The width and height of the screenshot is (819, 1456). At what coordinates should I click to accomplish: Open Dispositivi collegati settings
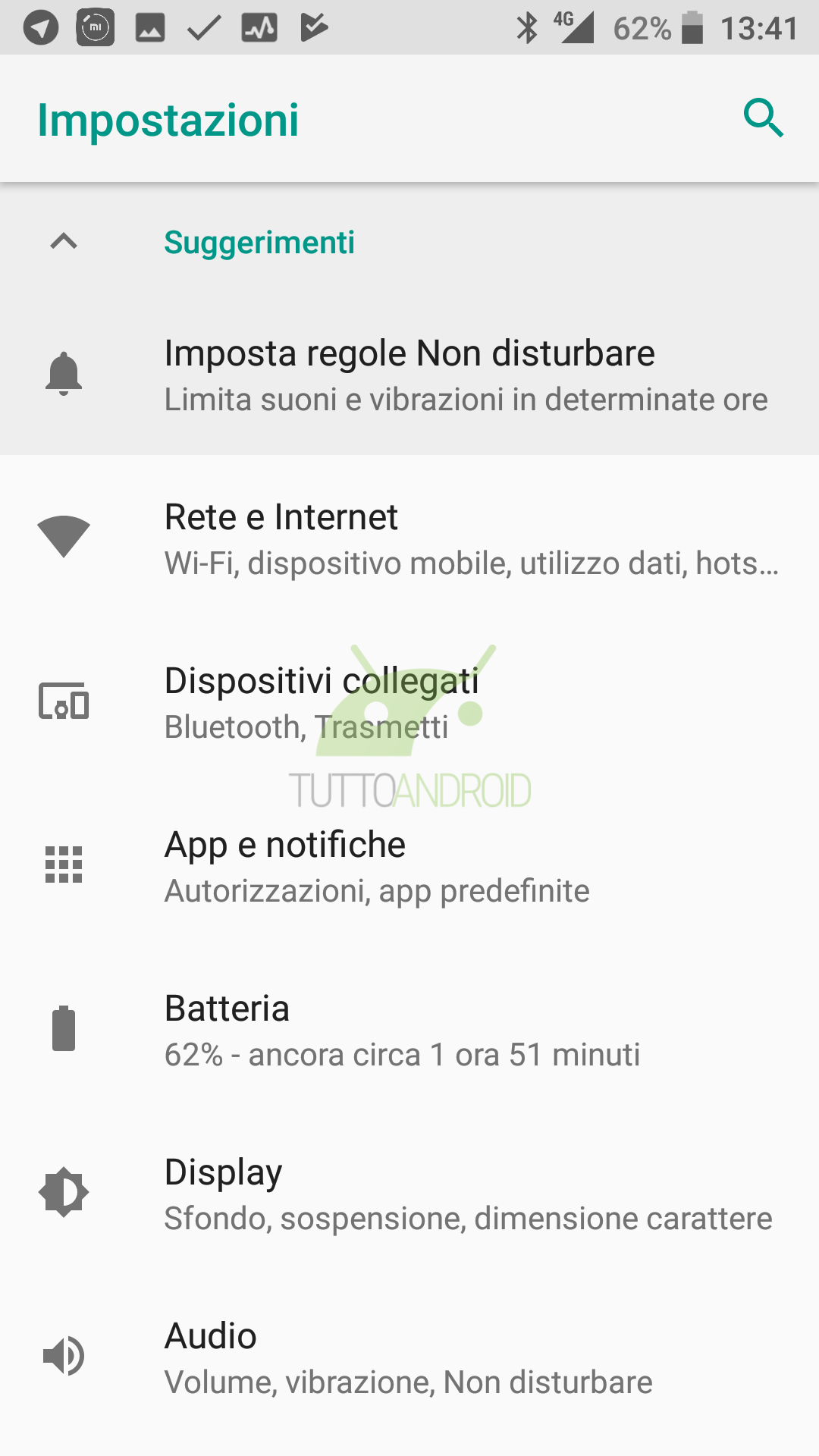pyautogui.click(x=409, y=701)
